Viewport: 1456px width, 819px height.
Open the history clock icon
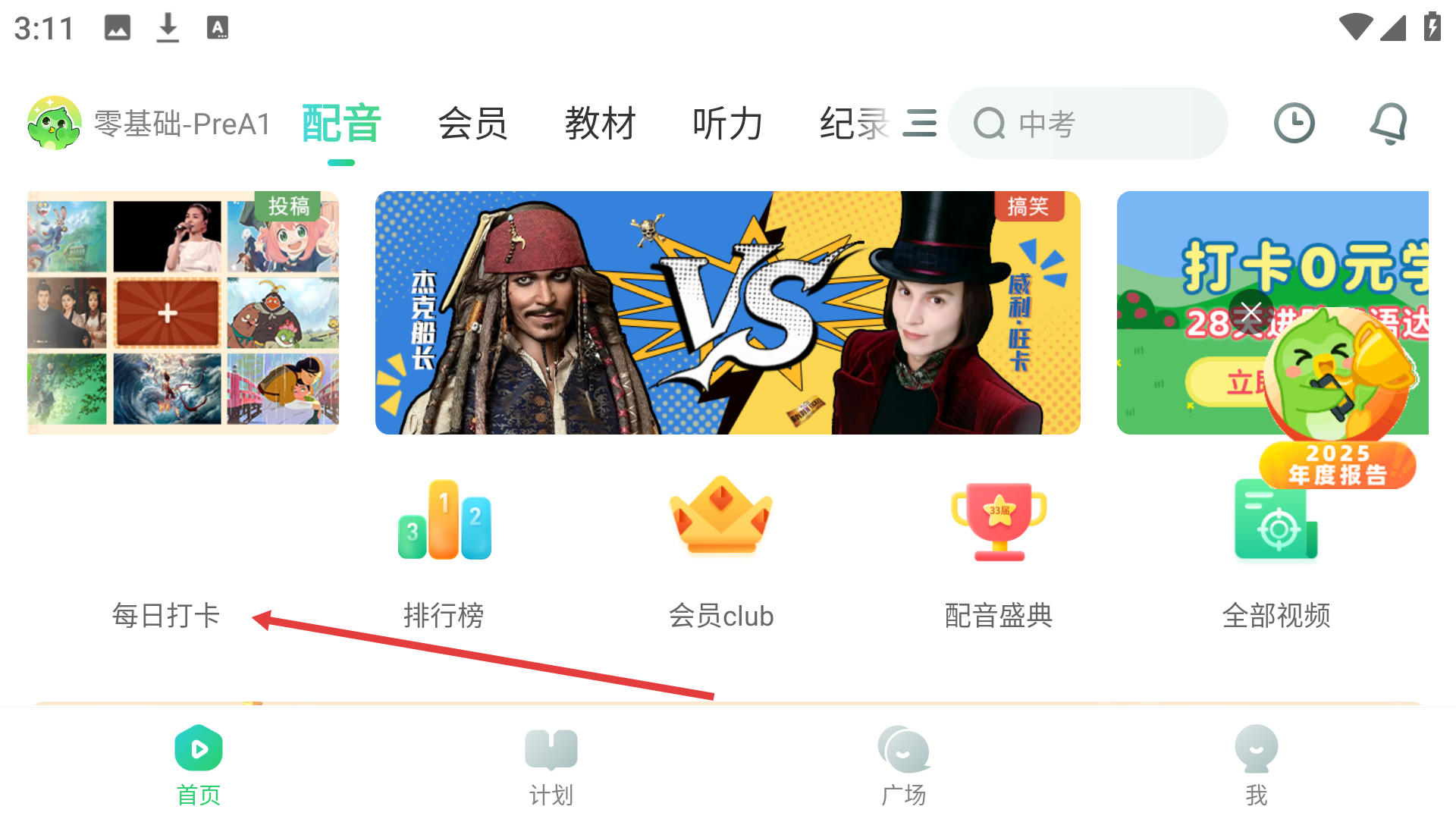click(x=1294, y=124)
